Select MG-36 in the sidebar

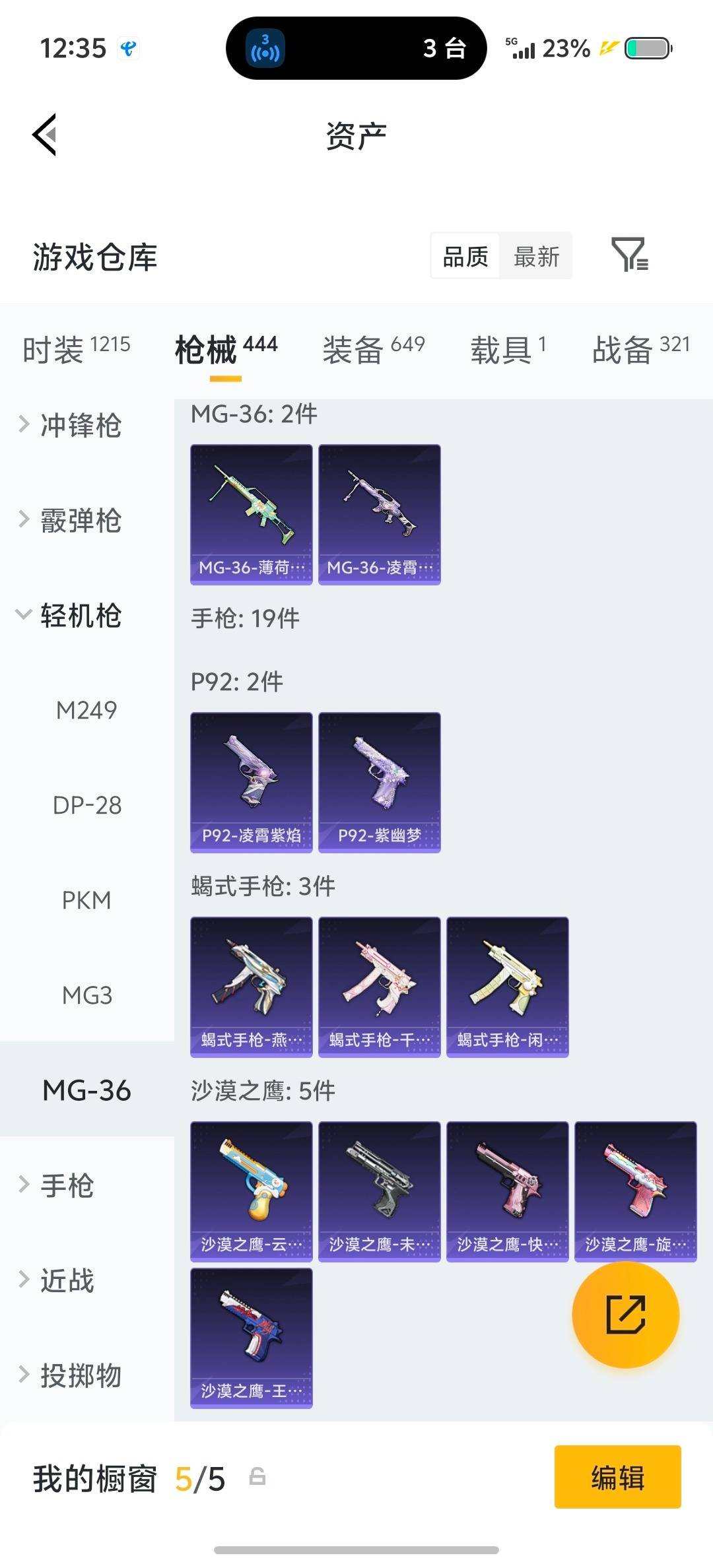point(85,1090)
